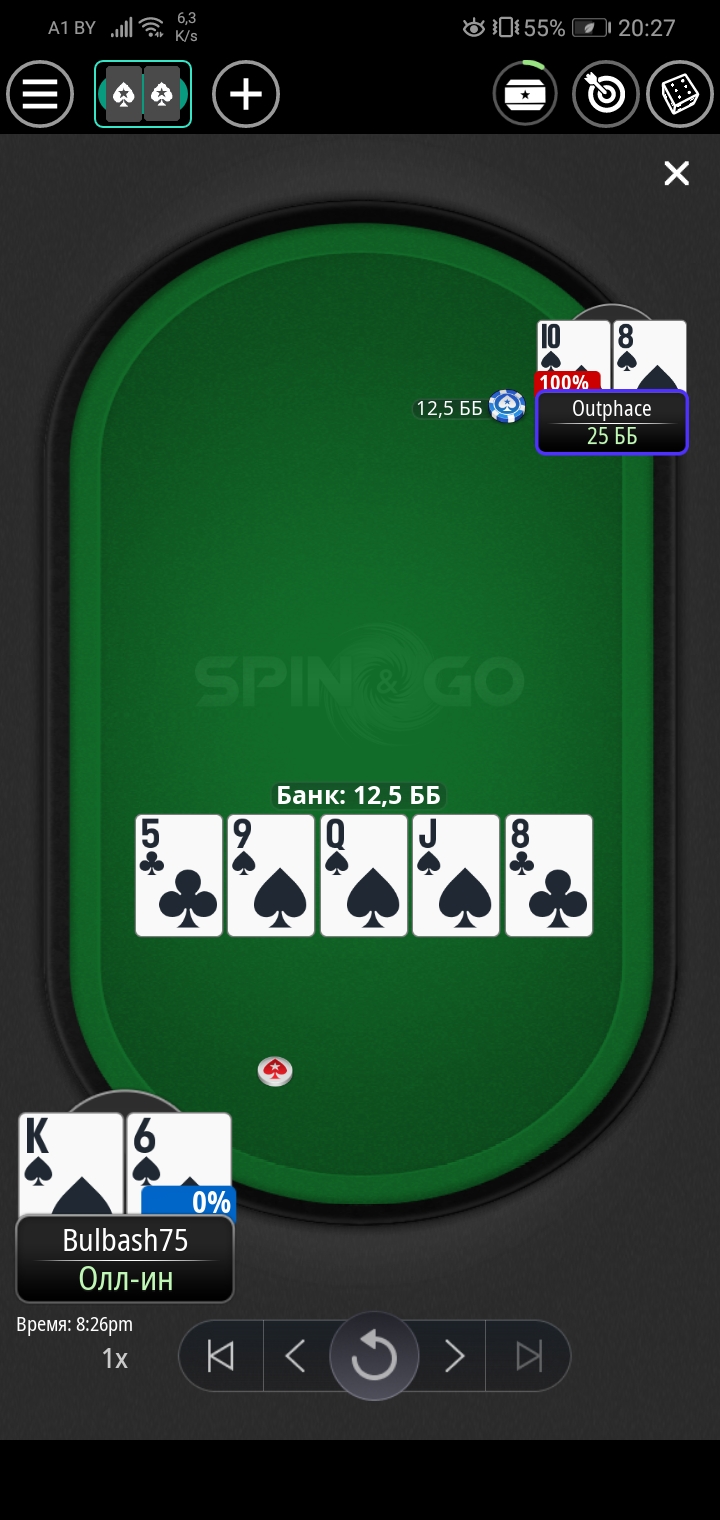Open the target challenges icon
Image resolution: width=720 pixels, height=1520 pixels.
[x=605, y=95]
